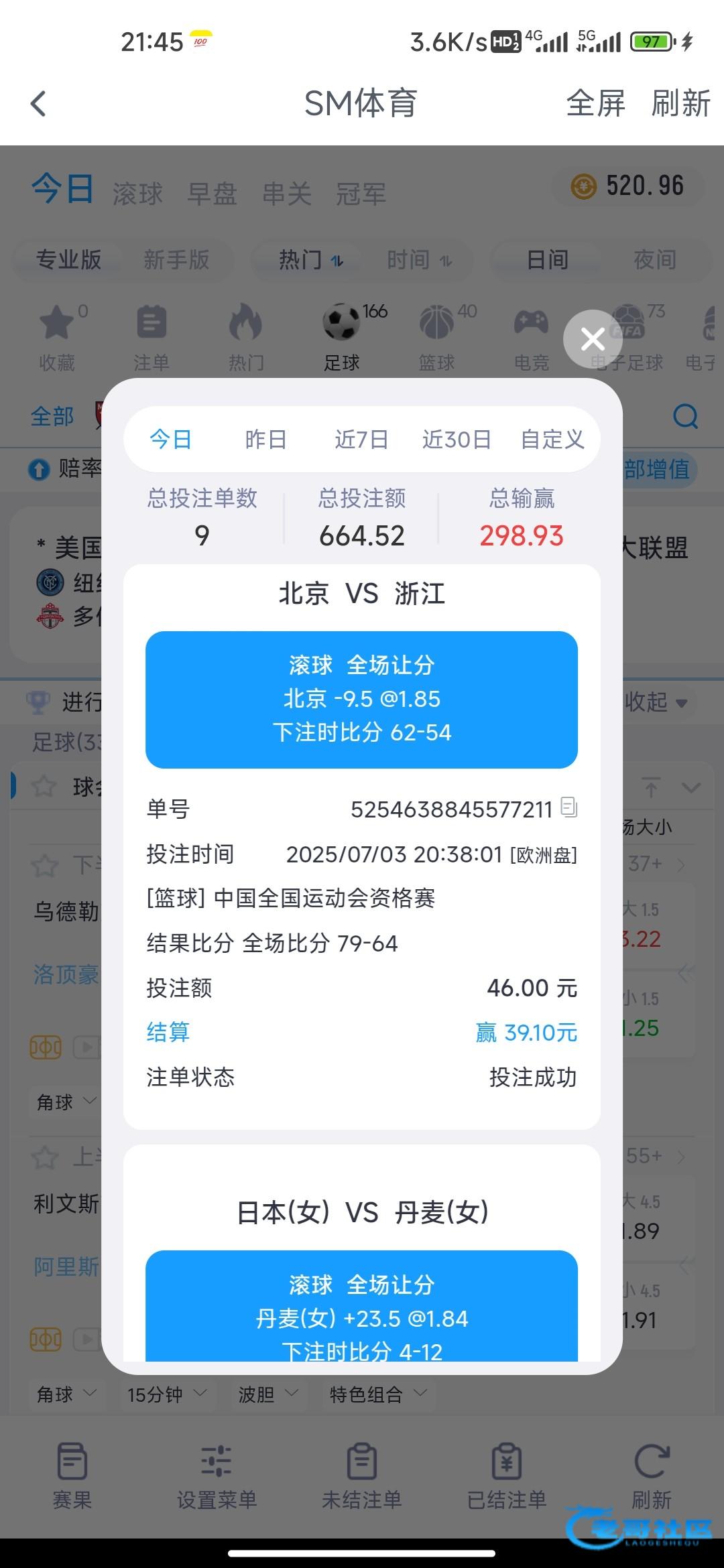The width and height of the screenshot is (724, 1568).
Task: Select the 近7日 tab
Action: point(361,440)
